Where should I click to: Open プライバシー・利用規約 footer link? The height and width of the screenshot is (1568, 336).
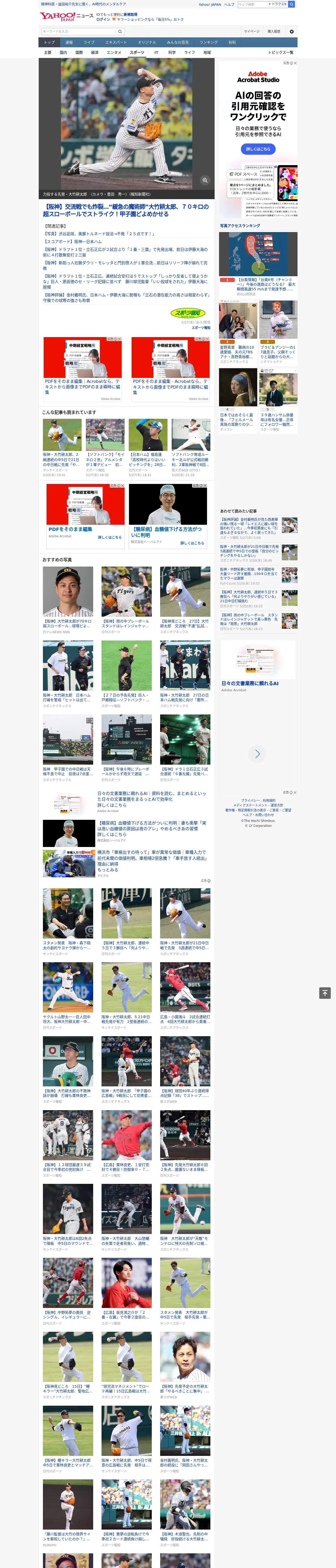(x=258, y=800)
